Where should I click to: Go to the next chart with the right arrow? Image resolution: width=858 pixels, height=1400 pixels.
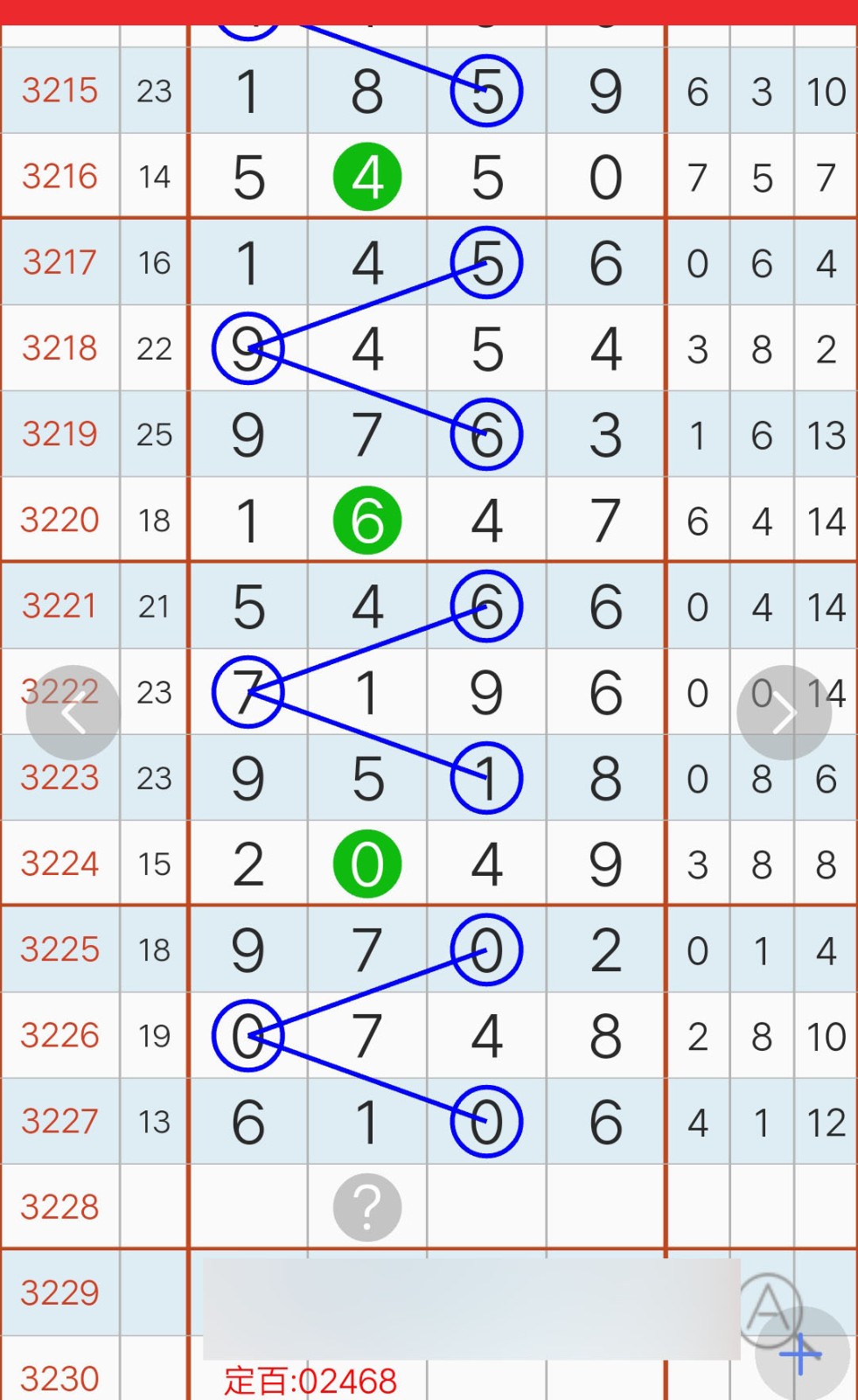click(784, 713)
